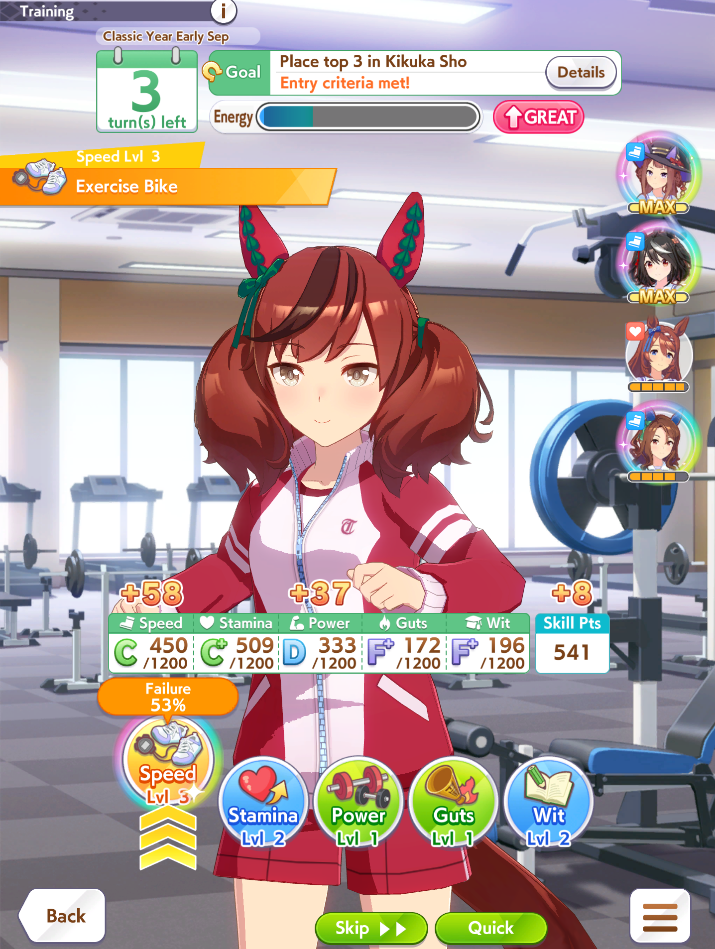
Task: Open the training info icon
Action: [223, 12]
